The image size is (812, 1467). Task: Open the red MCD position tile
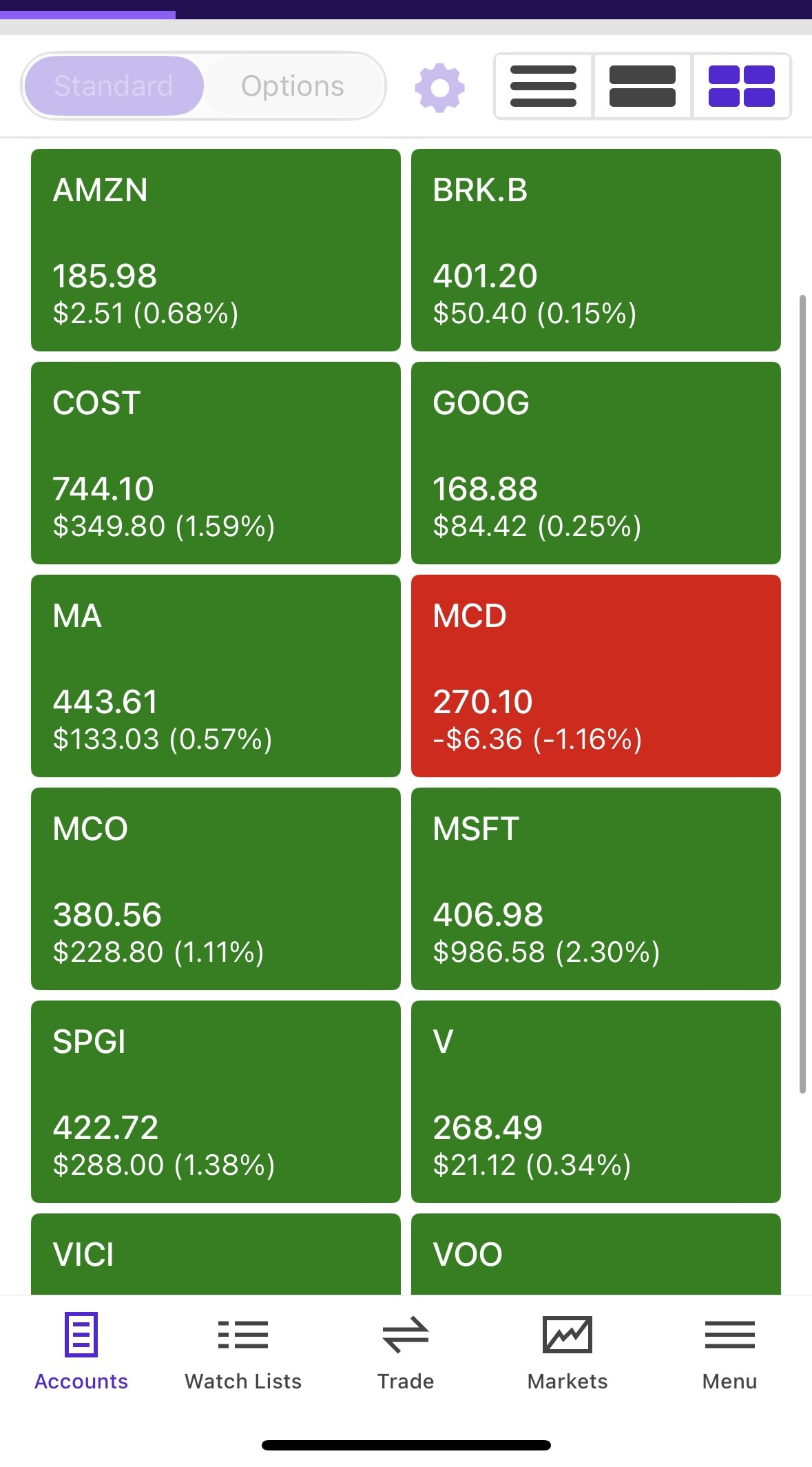coord(596,675)
